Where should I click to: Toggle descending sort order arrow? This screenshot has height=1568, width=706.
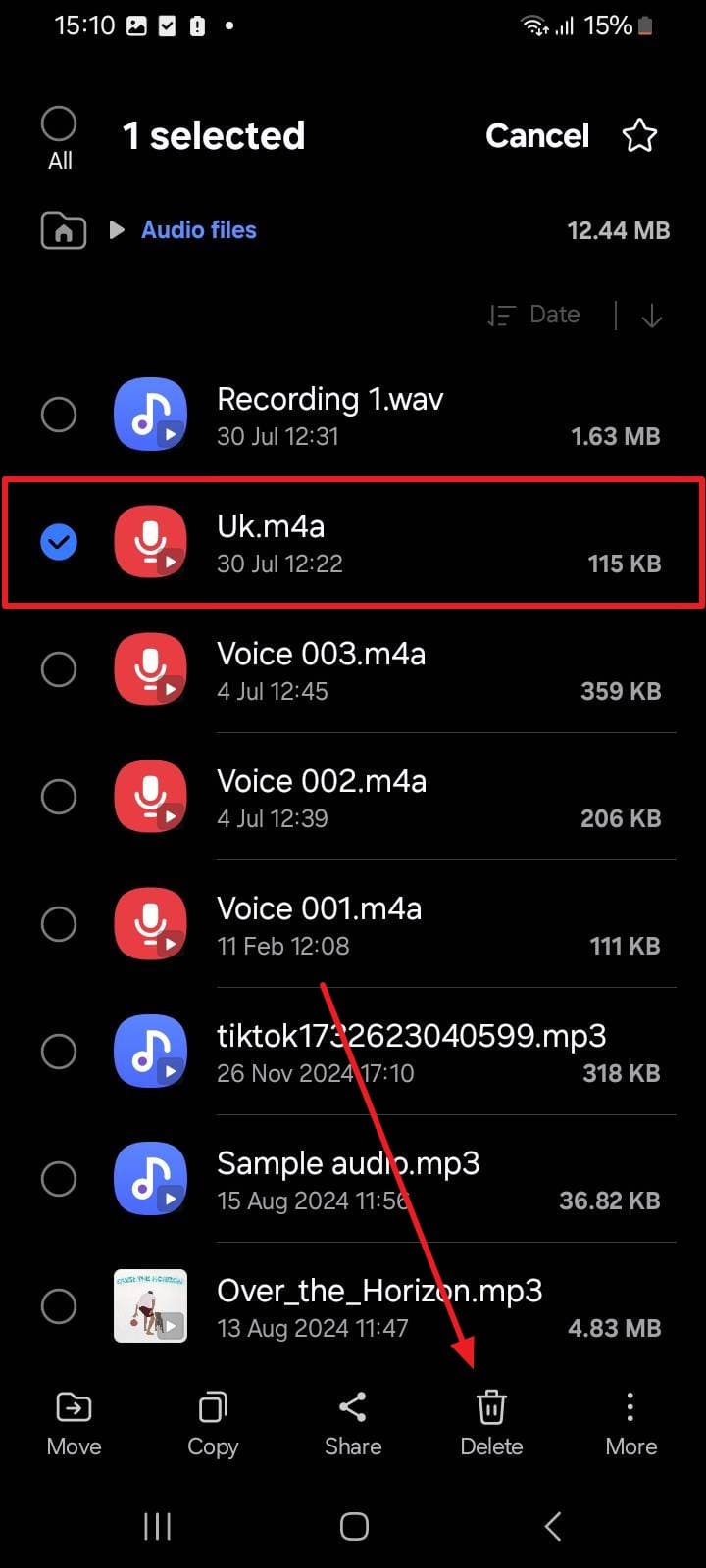651,315
